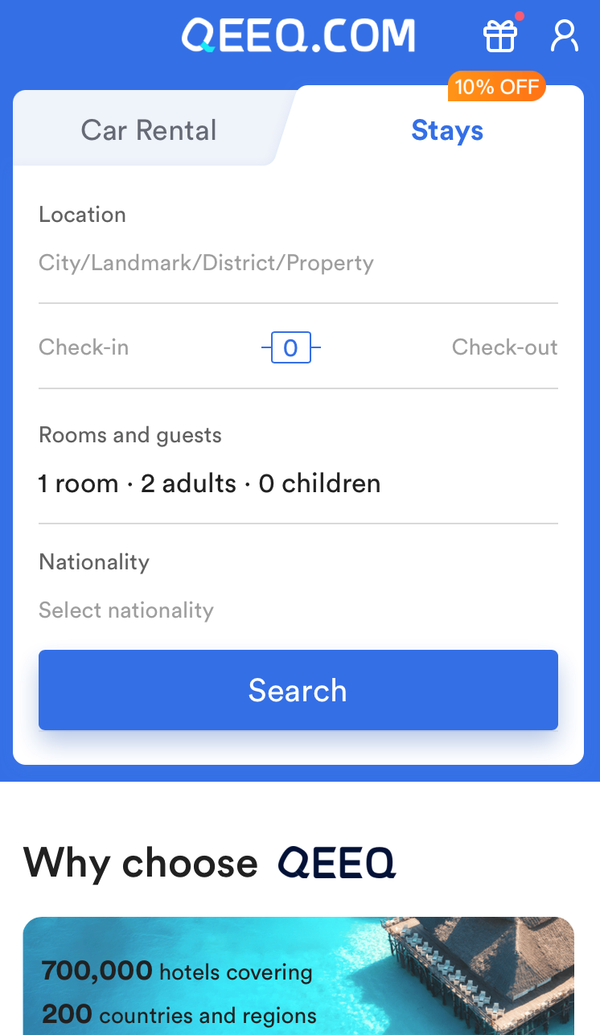Choose a nationality from Select nationality
The height and width of the screenshot is (1035, 600).
click(x=298, y=610)
